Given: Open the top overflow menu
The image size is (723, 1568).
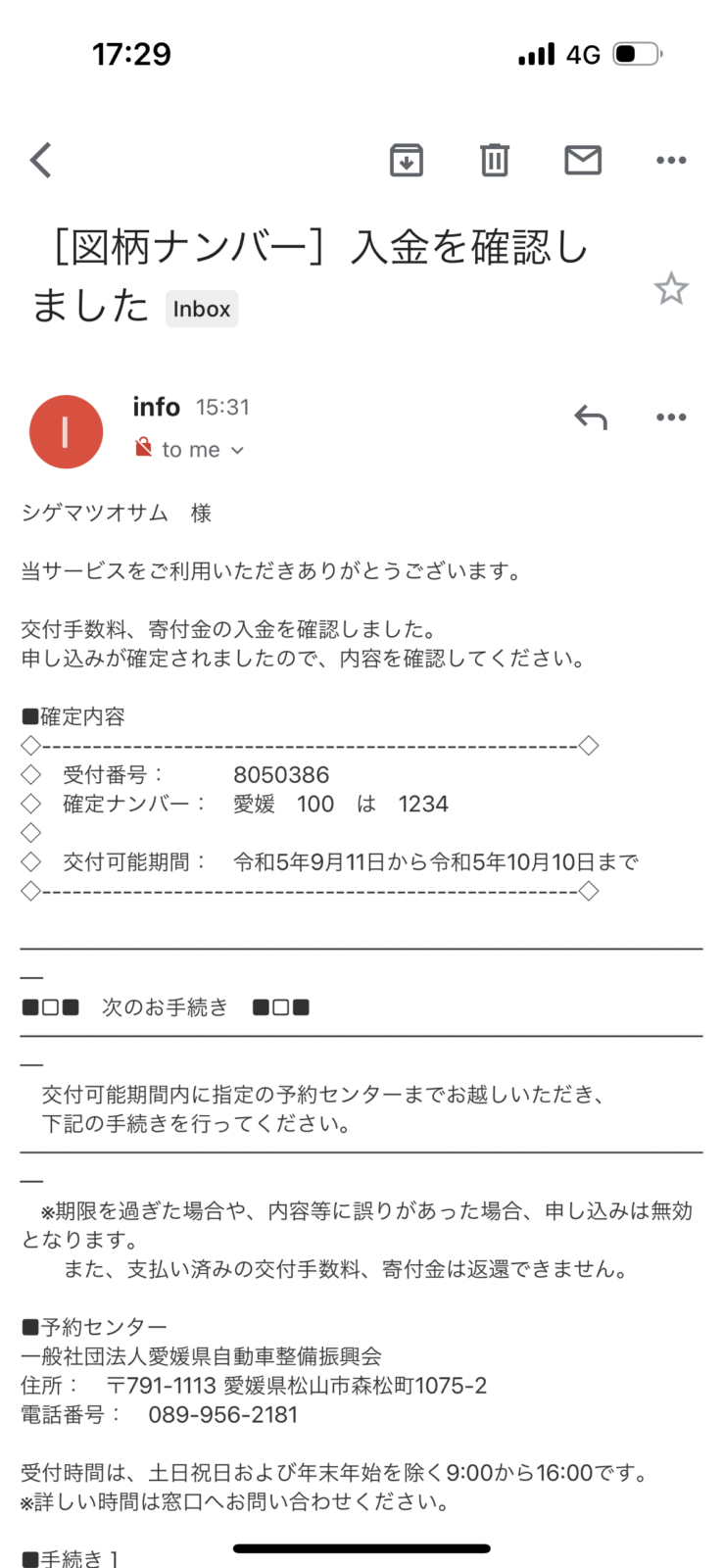Looking at the screenshot, I should (671, 160).
